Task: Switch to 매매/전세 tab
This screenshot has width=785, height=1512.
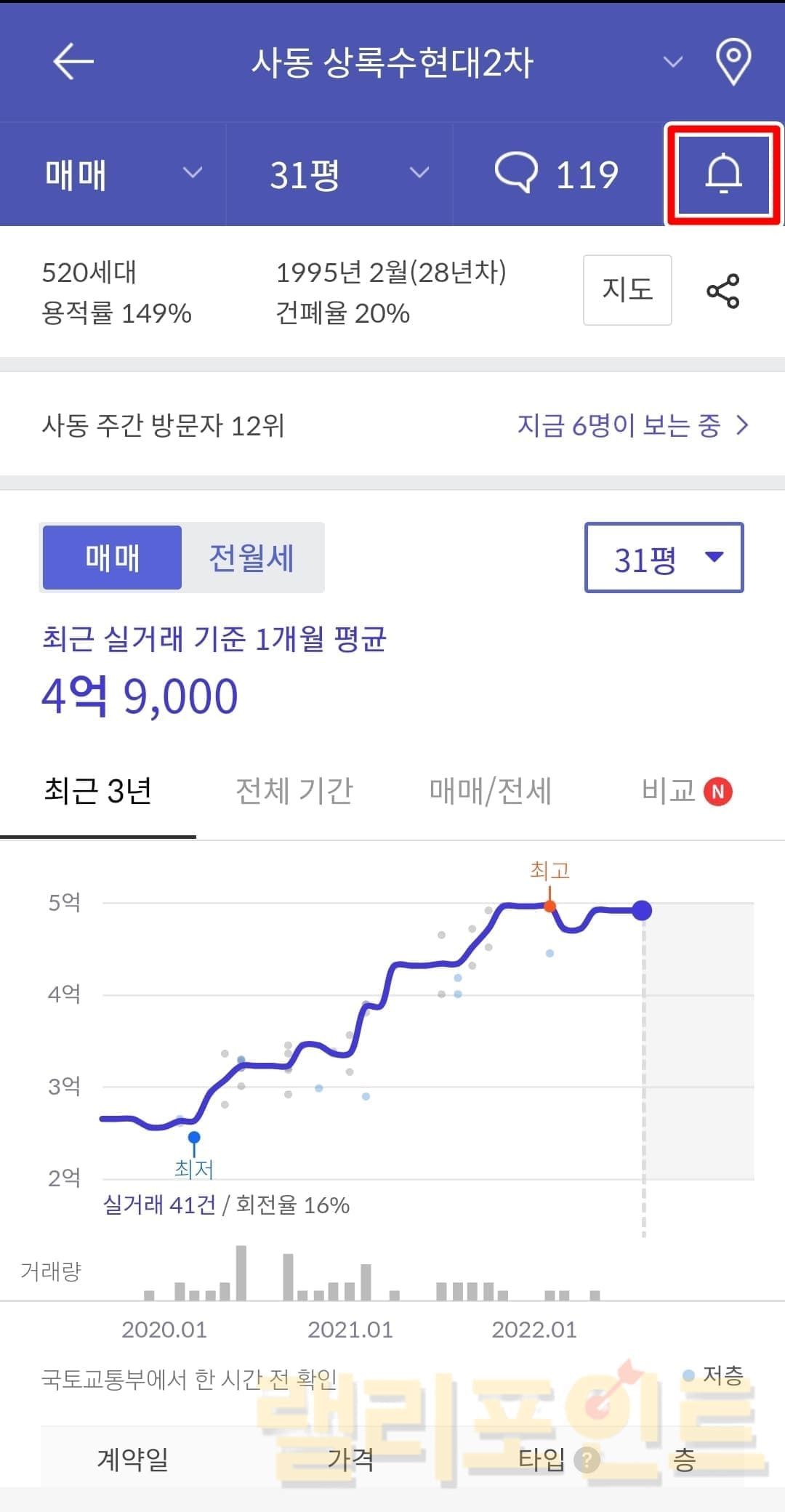Action: [491, 791]
